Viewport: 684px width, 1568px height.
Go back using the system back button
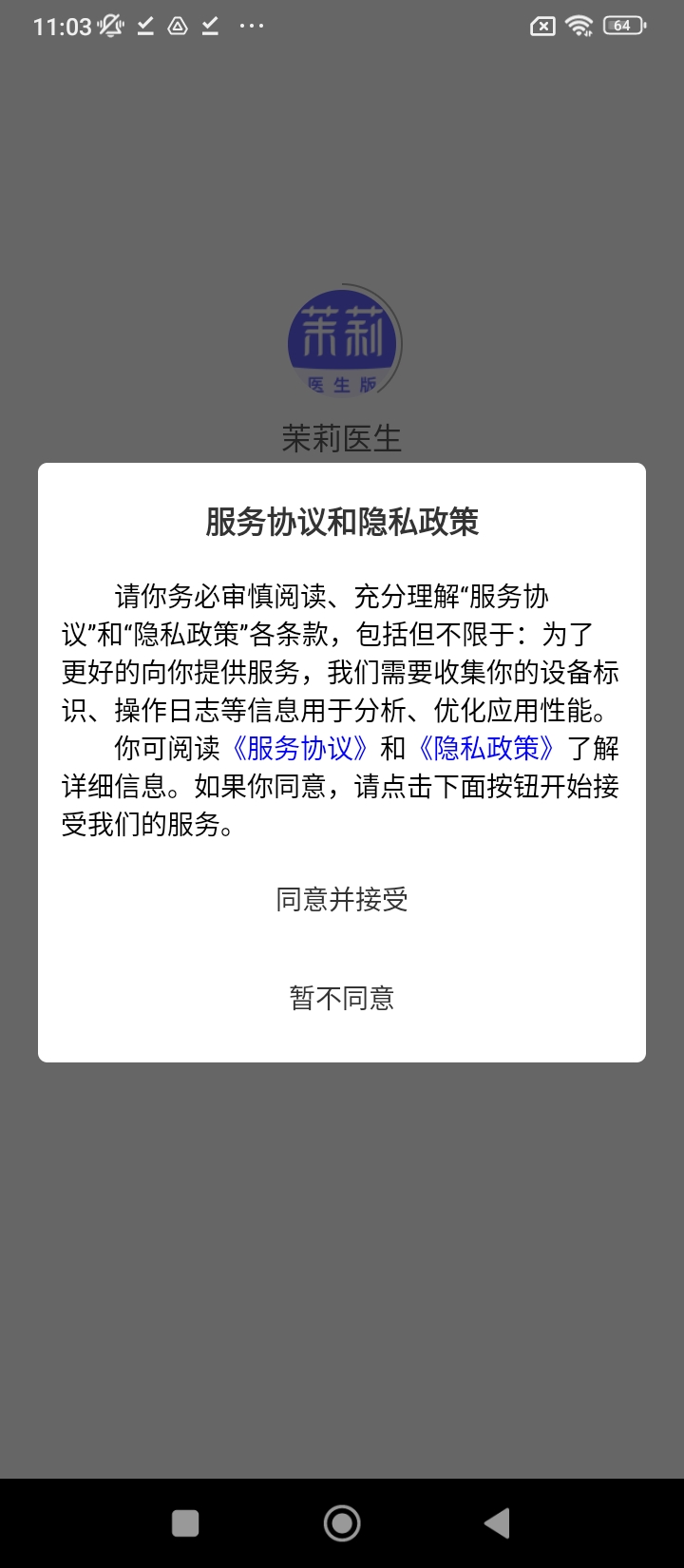pos(497,1523)
